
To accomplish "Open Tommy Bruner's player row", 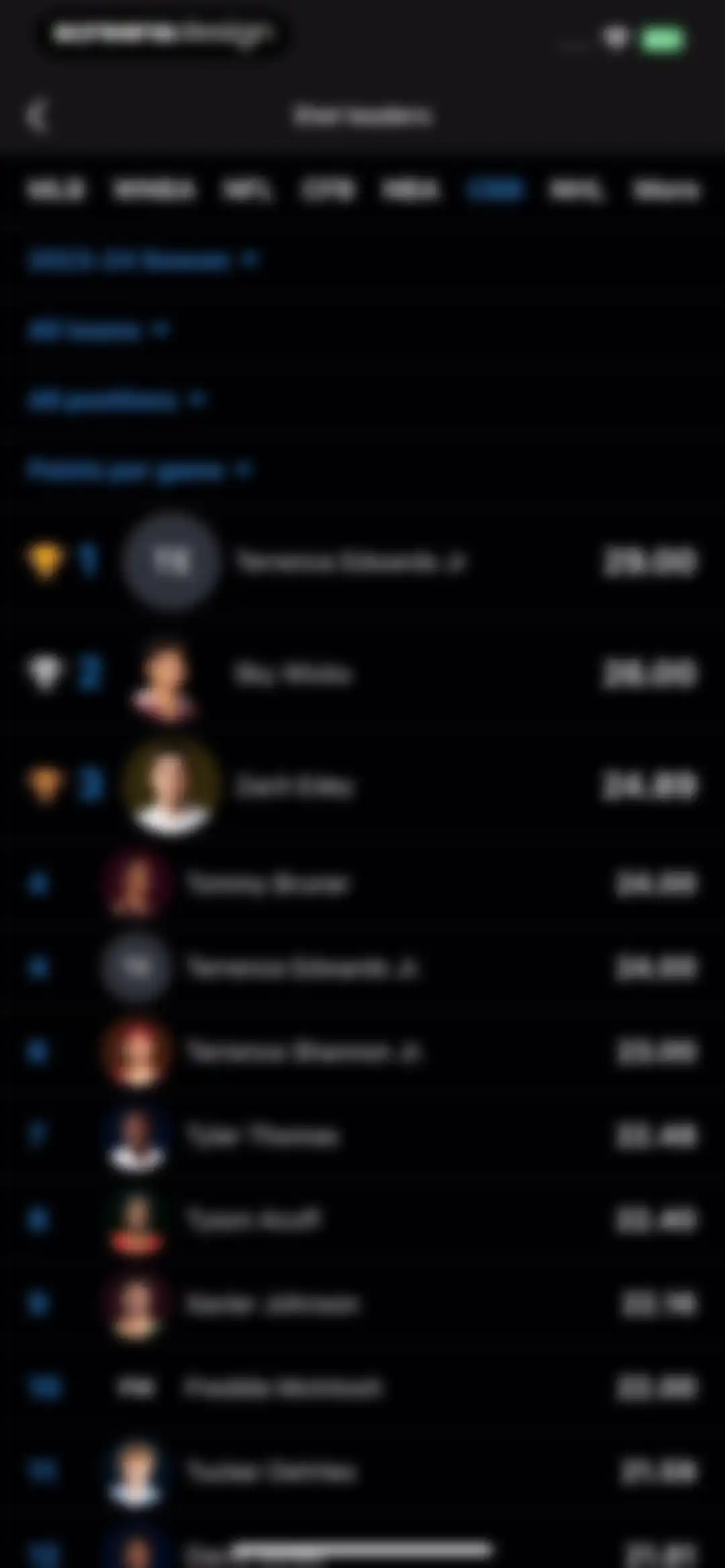I will coord(362,884).
